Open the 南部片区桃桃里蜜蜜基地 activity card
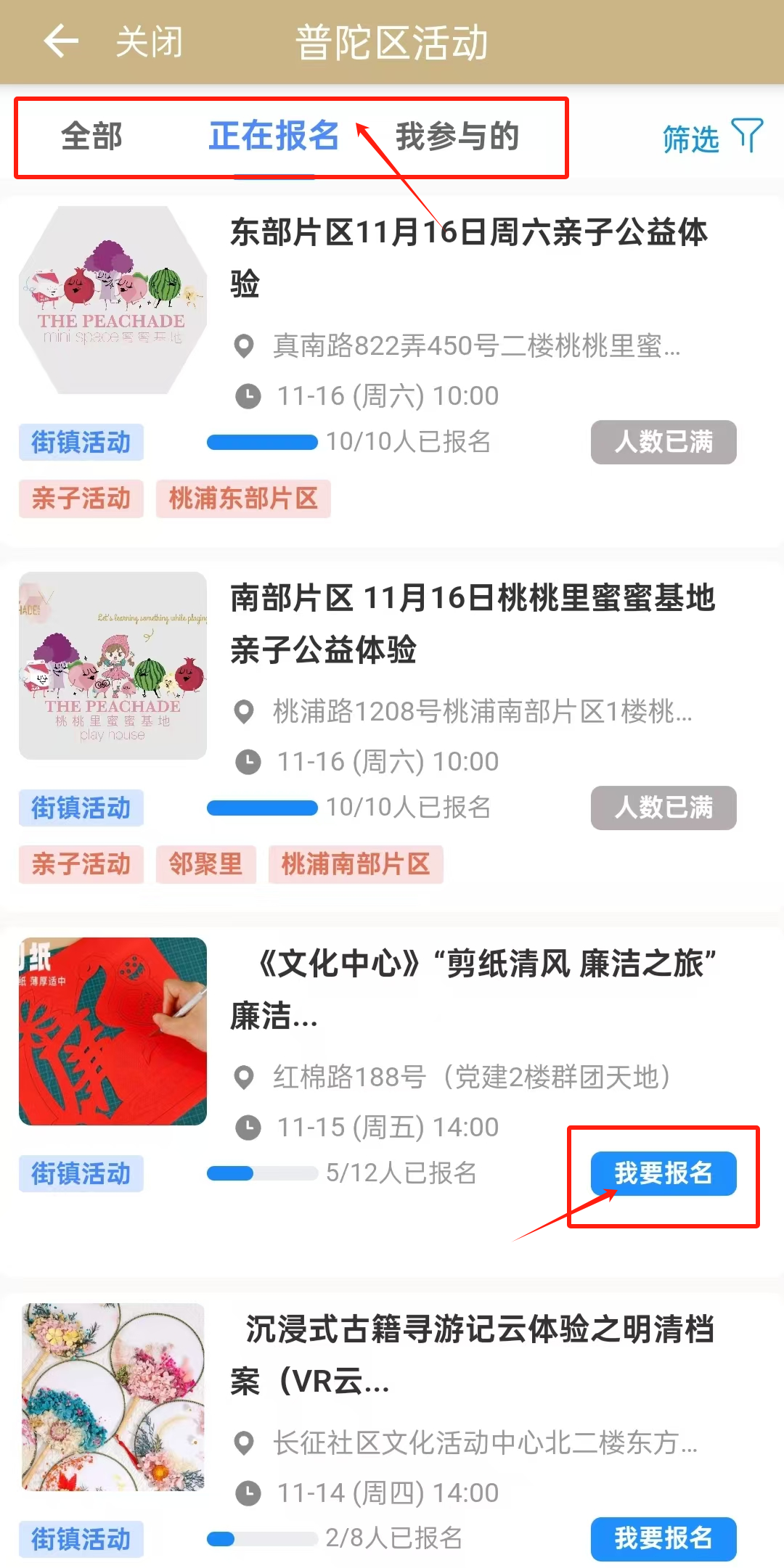Image resolution: width=784 pixels, height=1568 pixels. [472, 623]
